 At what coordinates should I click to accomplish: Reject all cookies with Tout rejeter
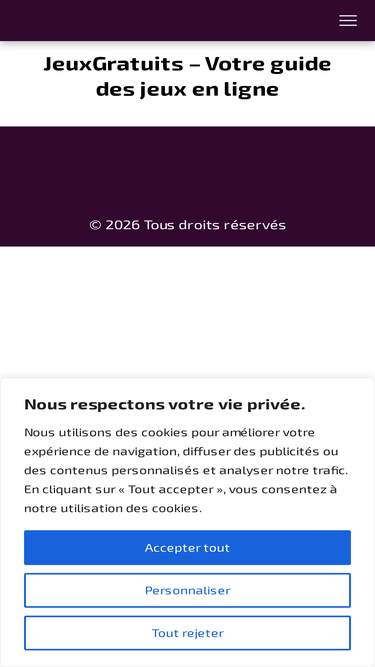[188, 633]
